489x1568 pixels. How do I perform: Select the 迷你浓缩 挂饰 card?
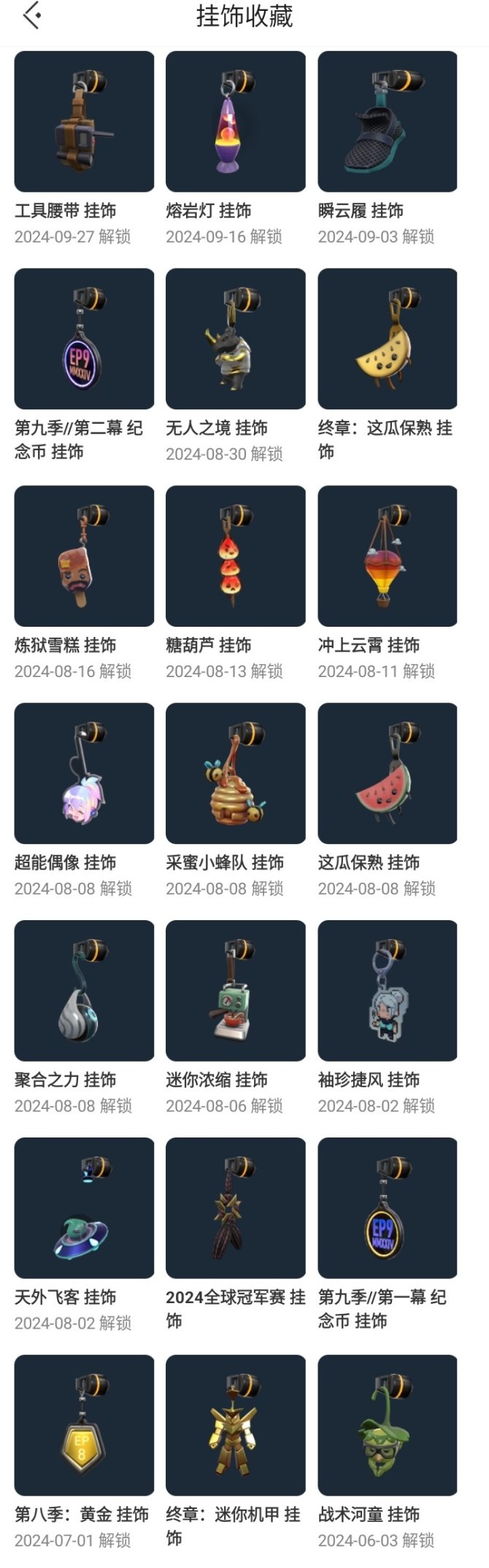(x=235, y=991)
